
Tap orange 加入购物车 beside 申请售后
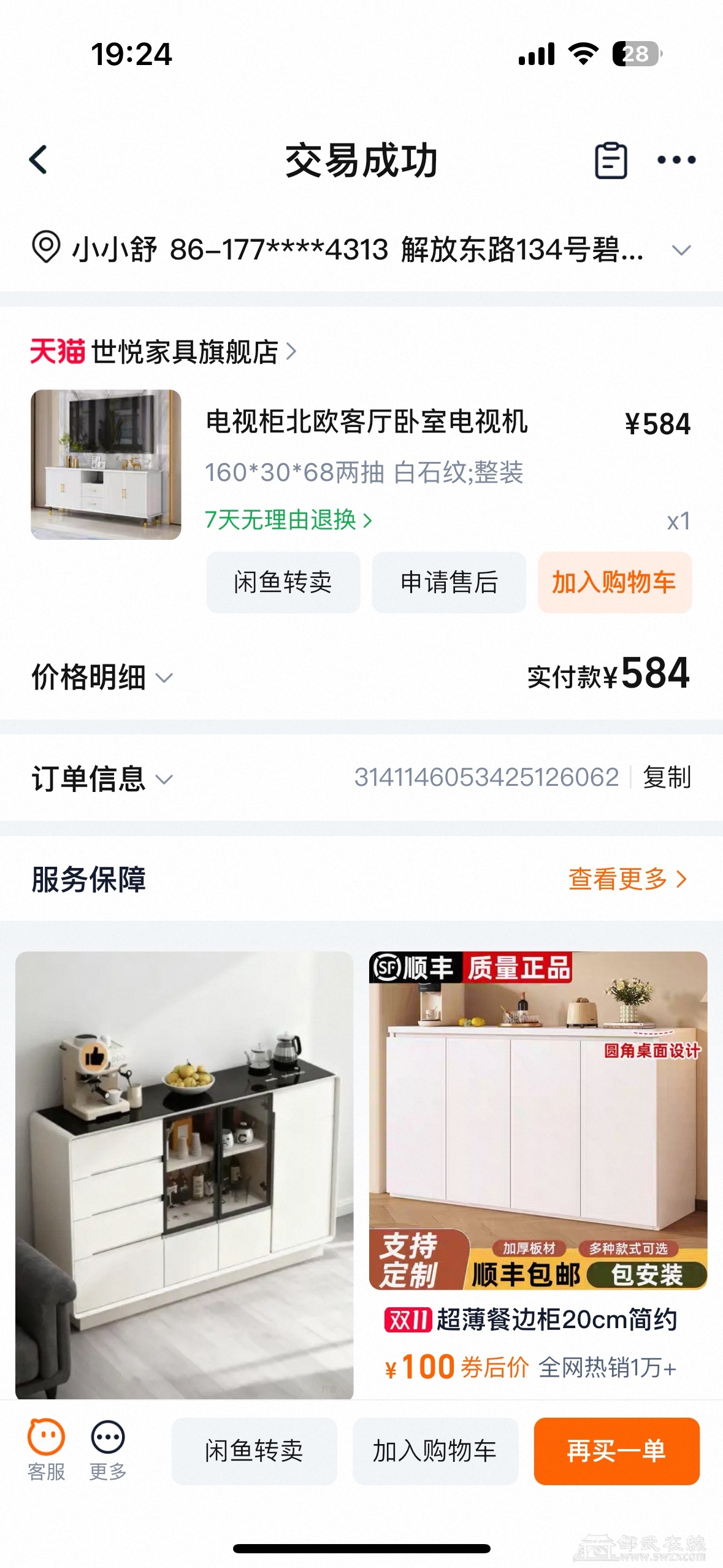tap(614, 582)
